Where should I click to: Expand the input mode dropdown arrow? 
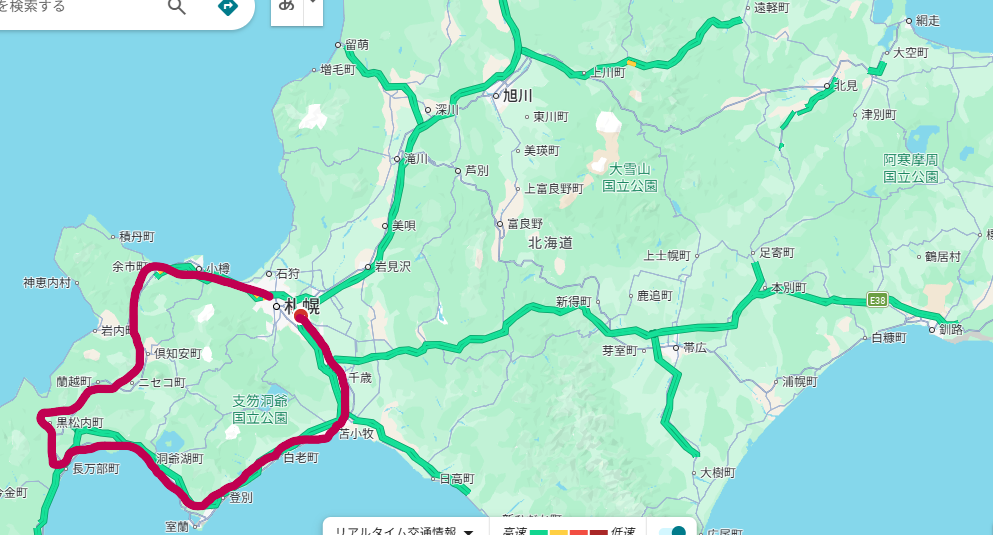[314, 6]
